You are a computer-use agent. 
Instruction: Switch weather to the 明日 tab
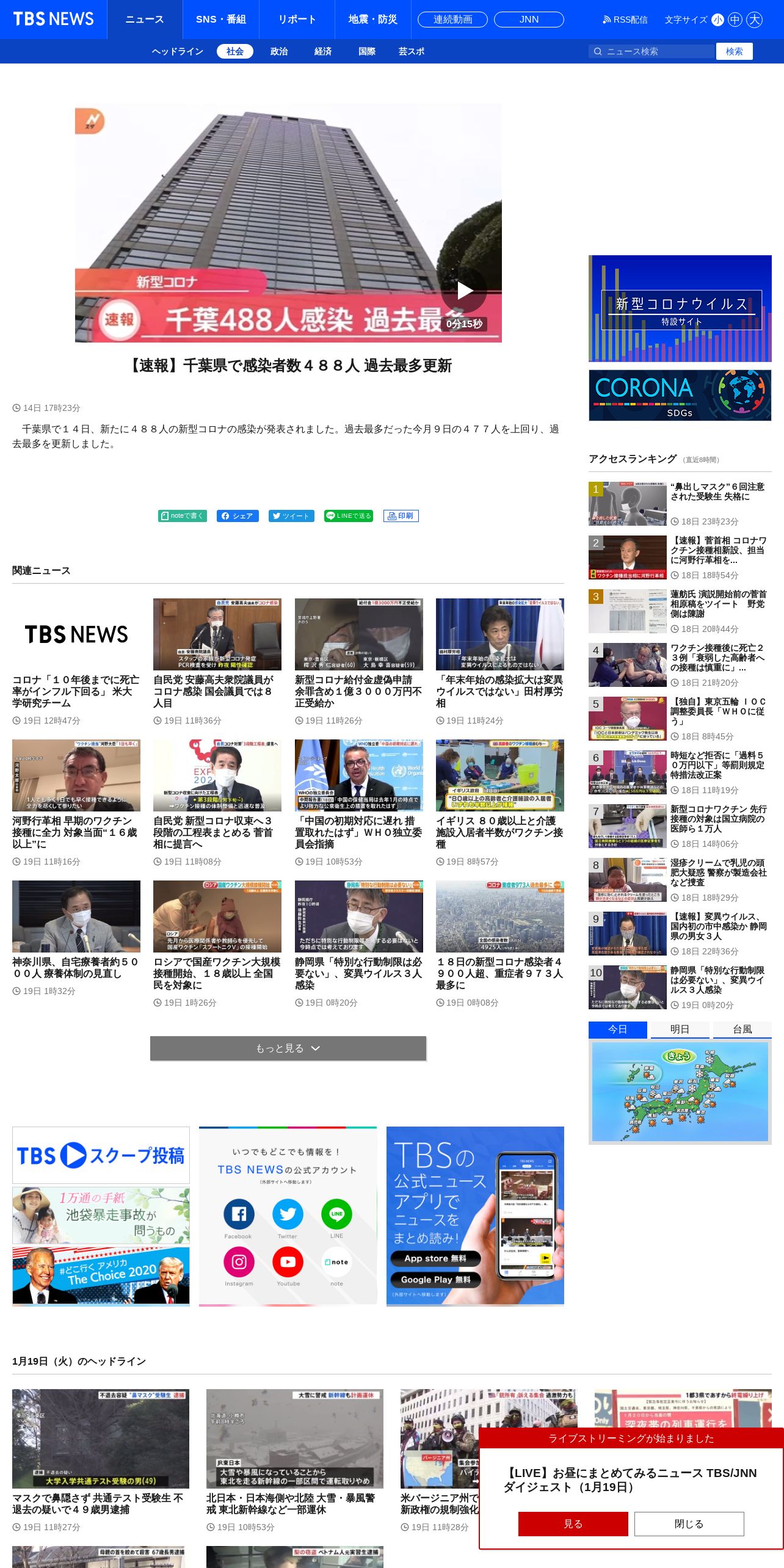[x=680, y=1029]
